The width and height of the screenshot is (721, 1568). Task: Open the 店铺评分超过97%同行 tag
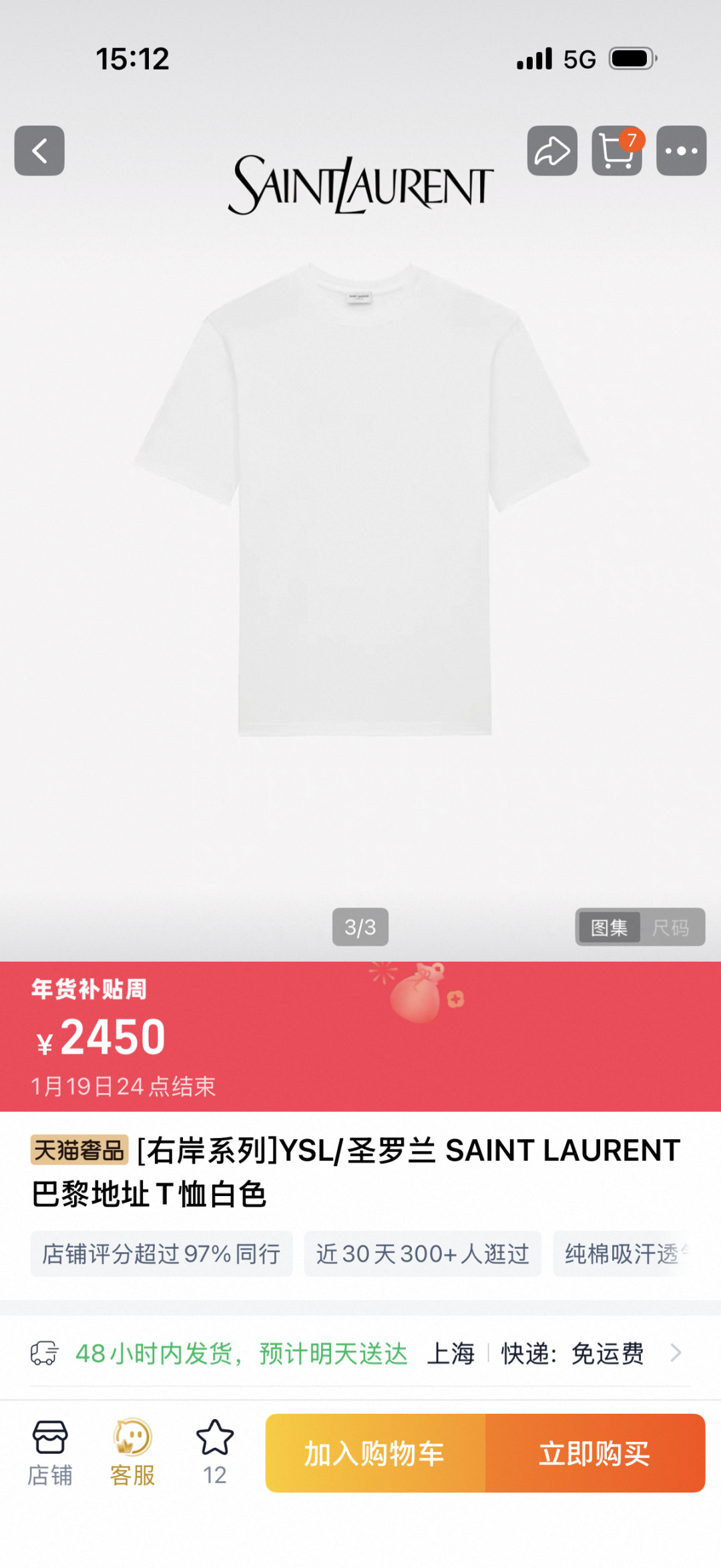(x=162, y=1253)
